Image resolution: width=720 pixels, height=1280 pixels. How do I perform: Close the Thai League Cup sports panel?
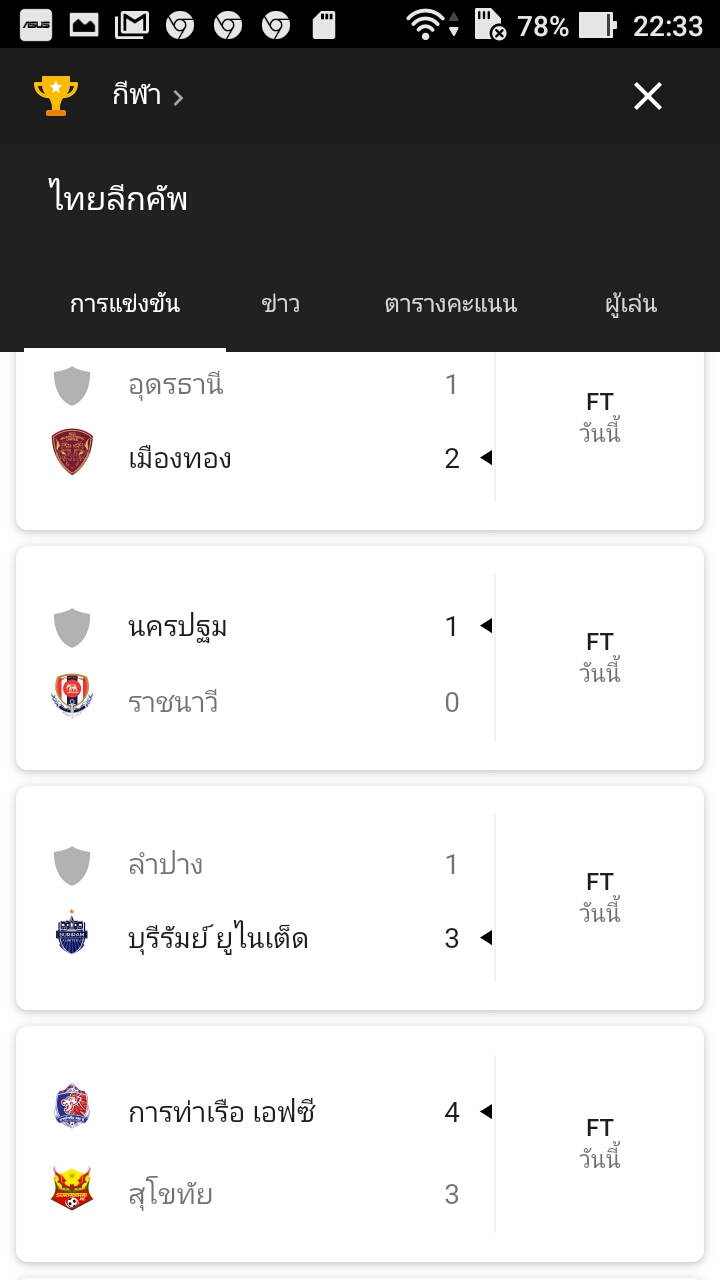coord(648,96)
